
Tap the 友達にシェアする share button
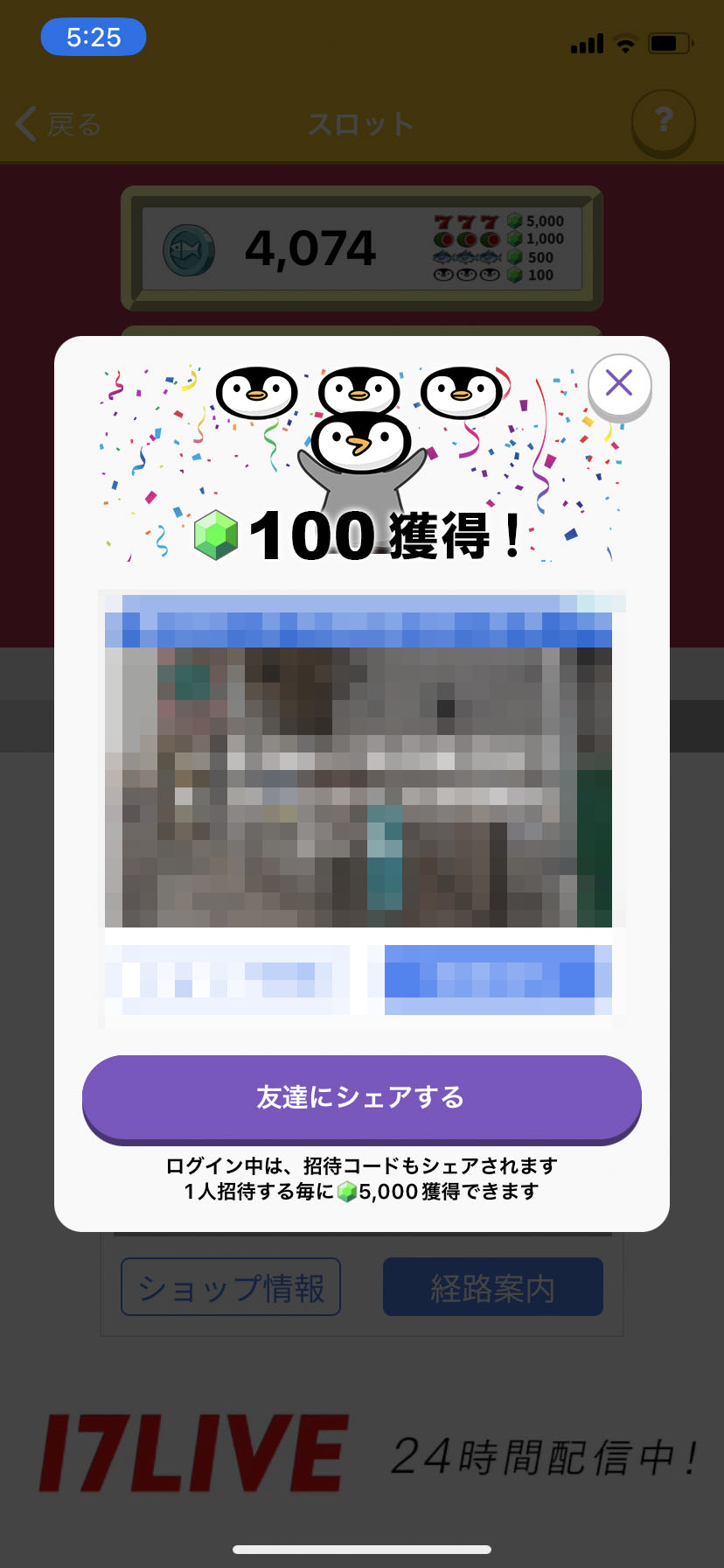point(361,1097)
